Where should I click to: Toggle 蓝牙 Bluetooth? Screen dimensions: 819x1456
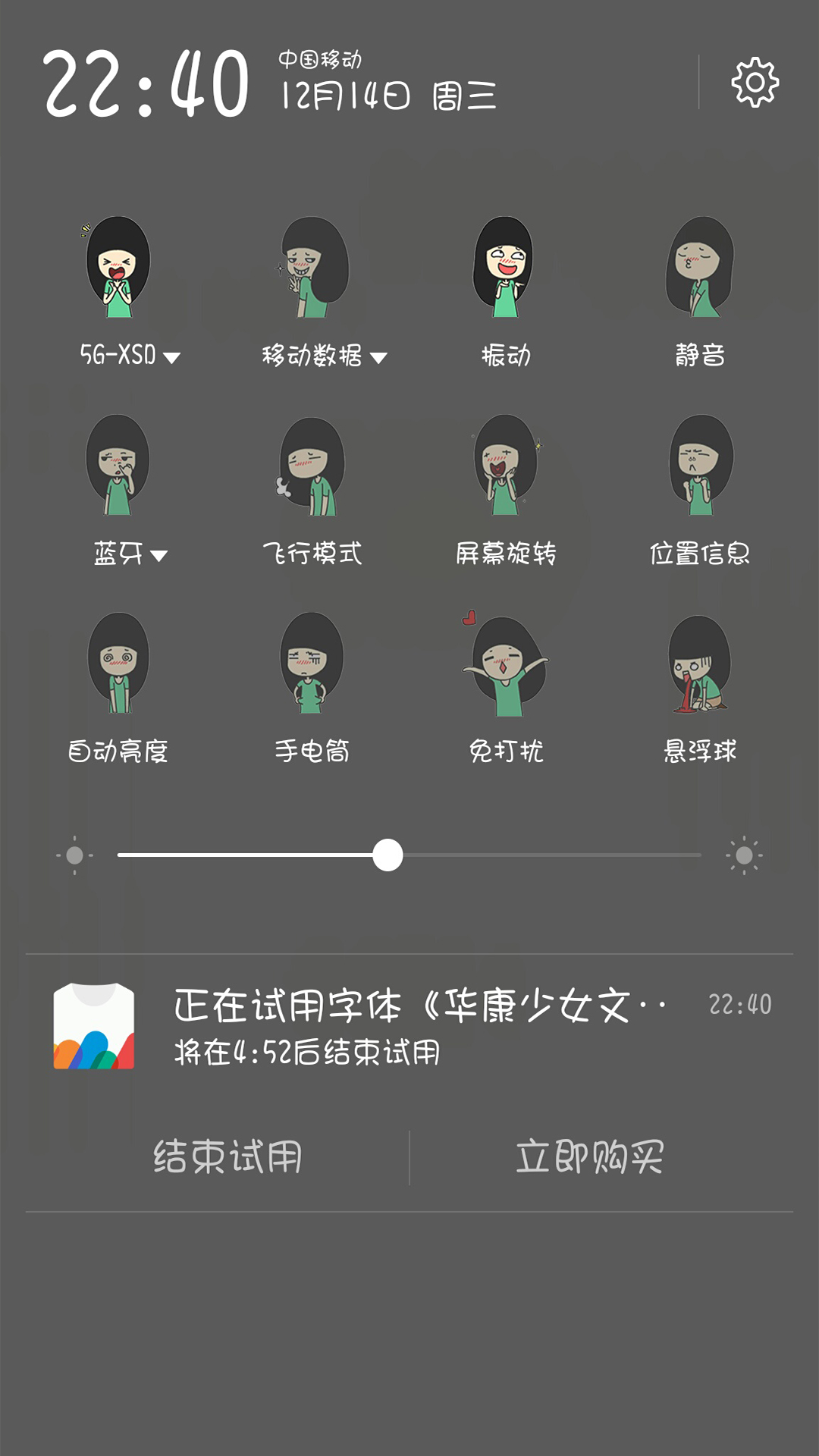tap(118, 465)
